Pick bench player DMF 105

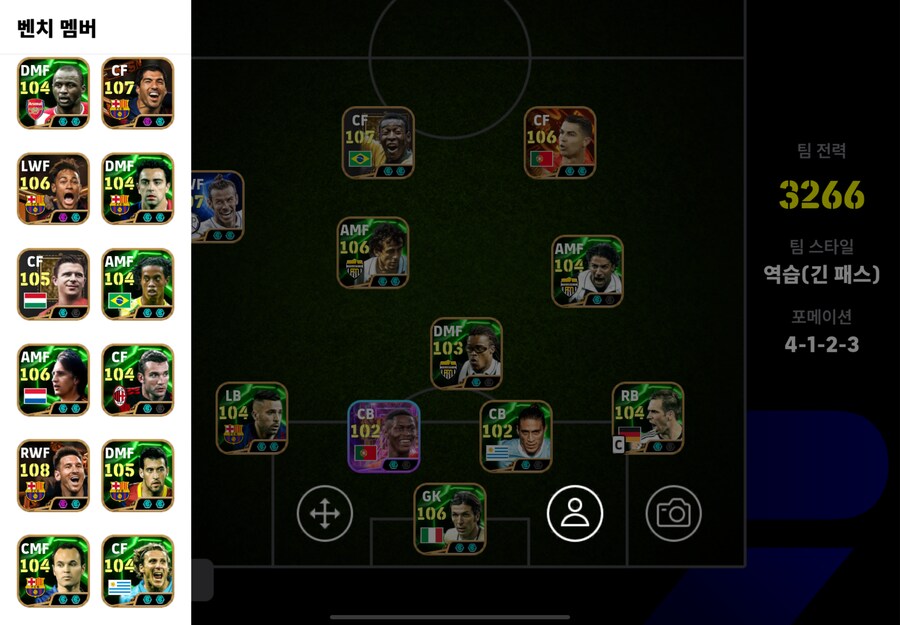(x=138, y=475)
